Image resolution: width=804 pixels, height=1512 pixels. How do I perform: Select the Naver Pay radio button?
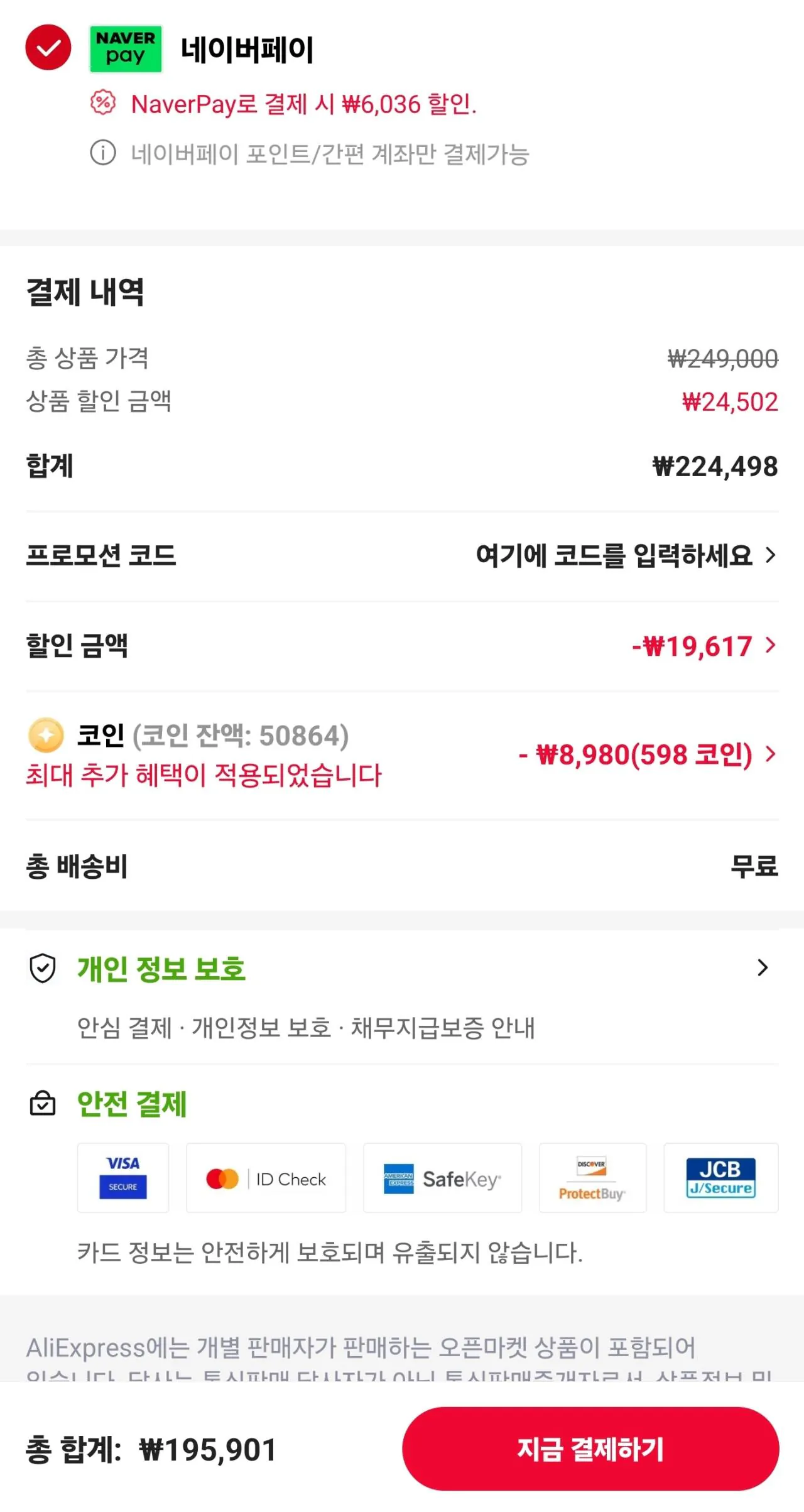tap(48, 48)
